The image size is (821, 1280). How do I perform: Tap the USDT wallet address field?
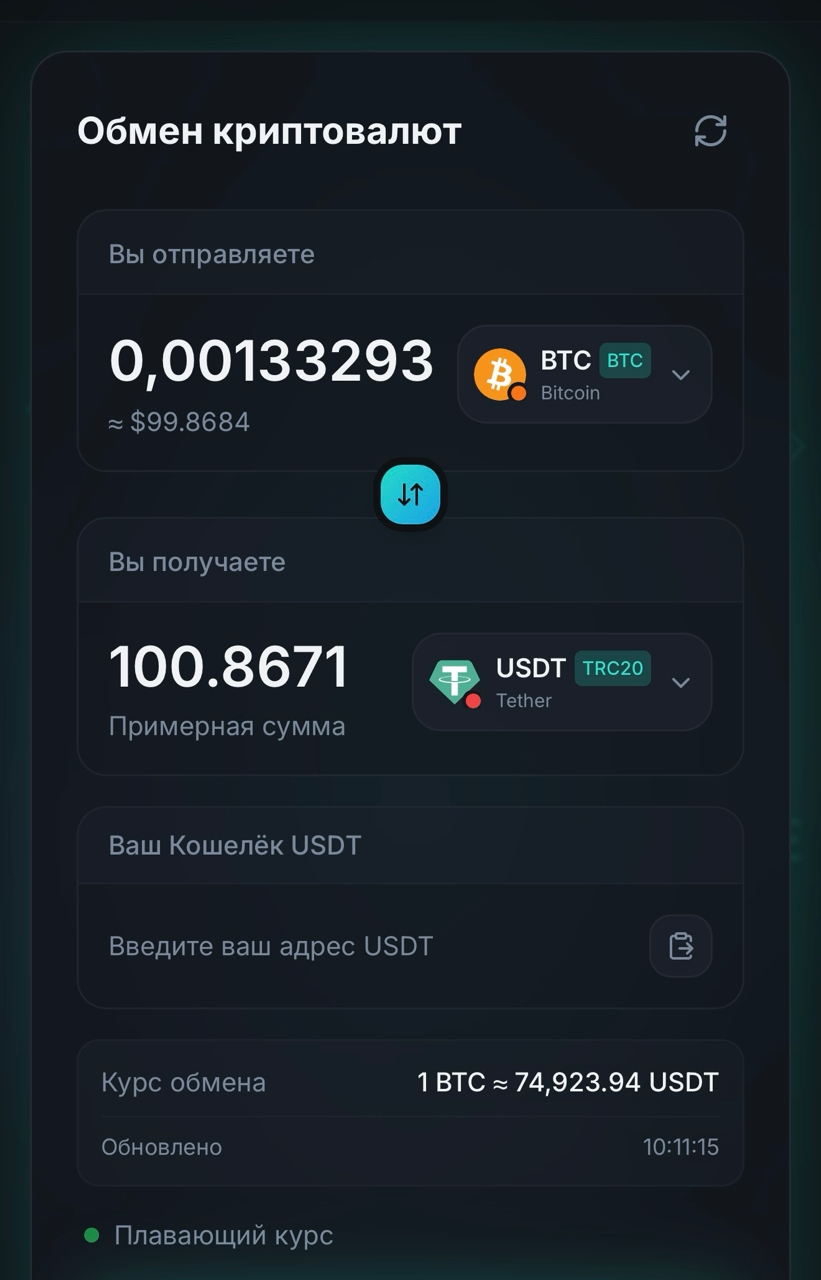click(x=360, y=946)
